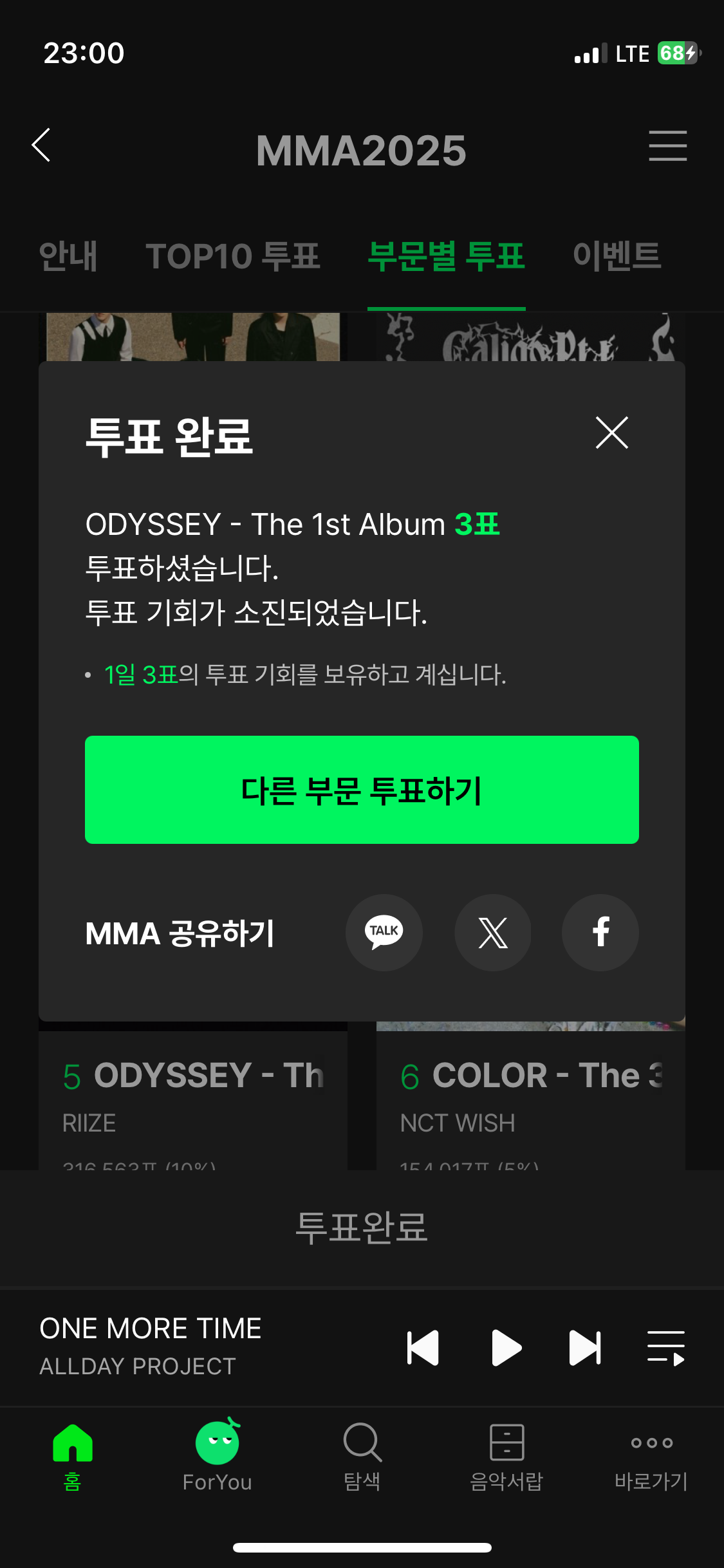The width and height of the screenshot is (724, 1568).
Task: Go back from the MMA2025 page
Action: click(41, 145)
